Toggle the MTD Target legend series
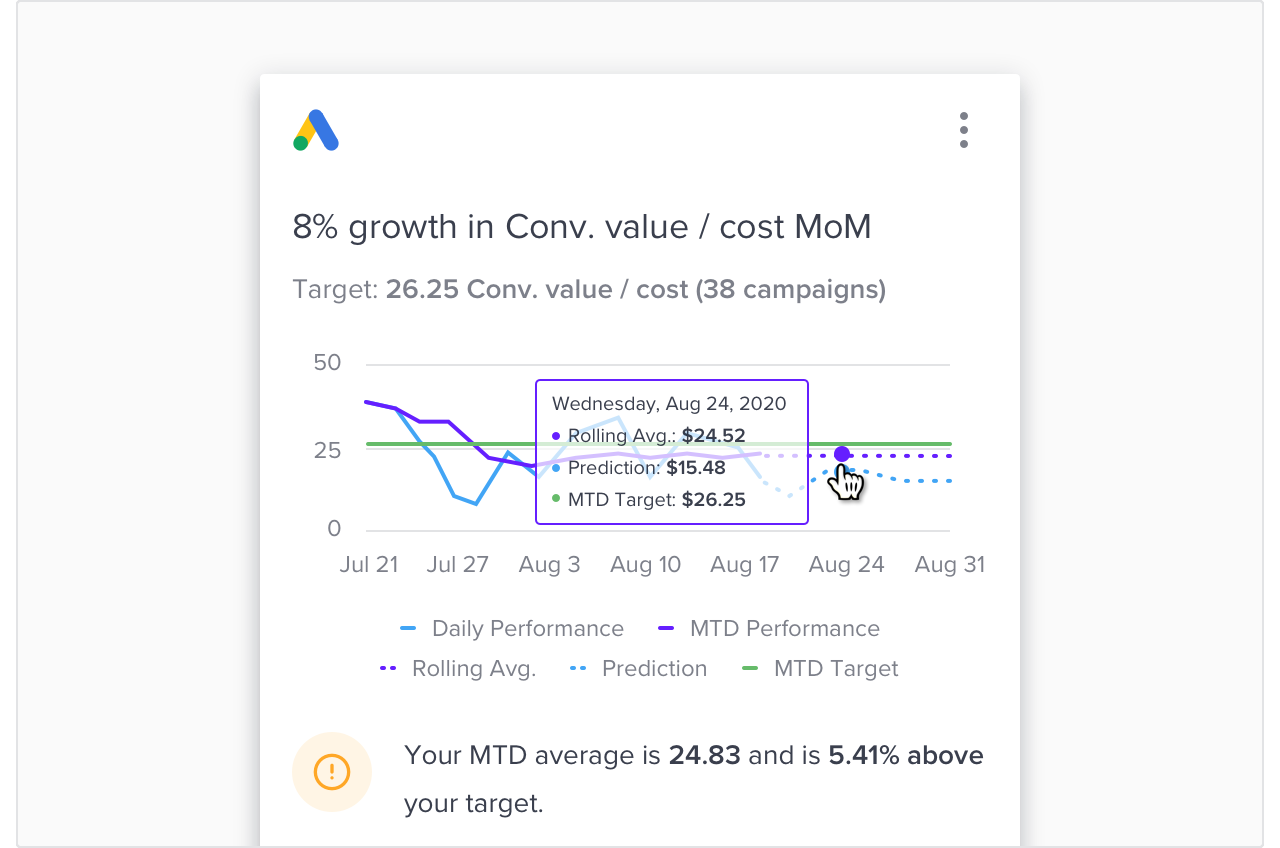The height and width of the screenshot is (848, 1280). point(820,669)
